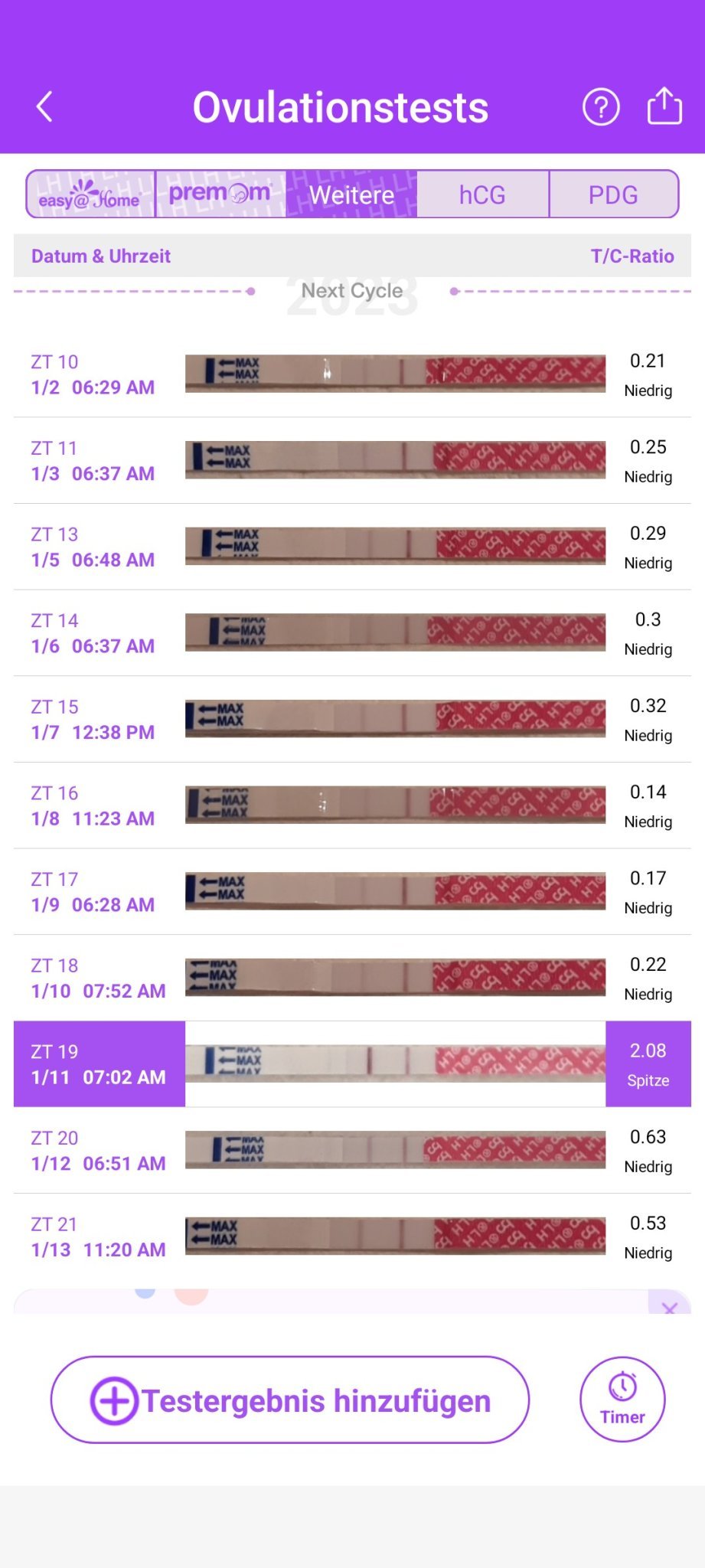View the ZT 18 test from 1/10
705x1568 pixels.
coord(352,978)
